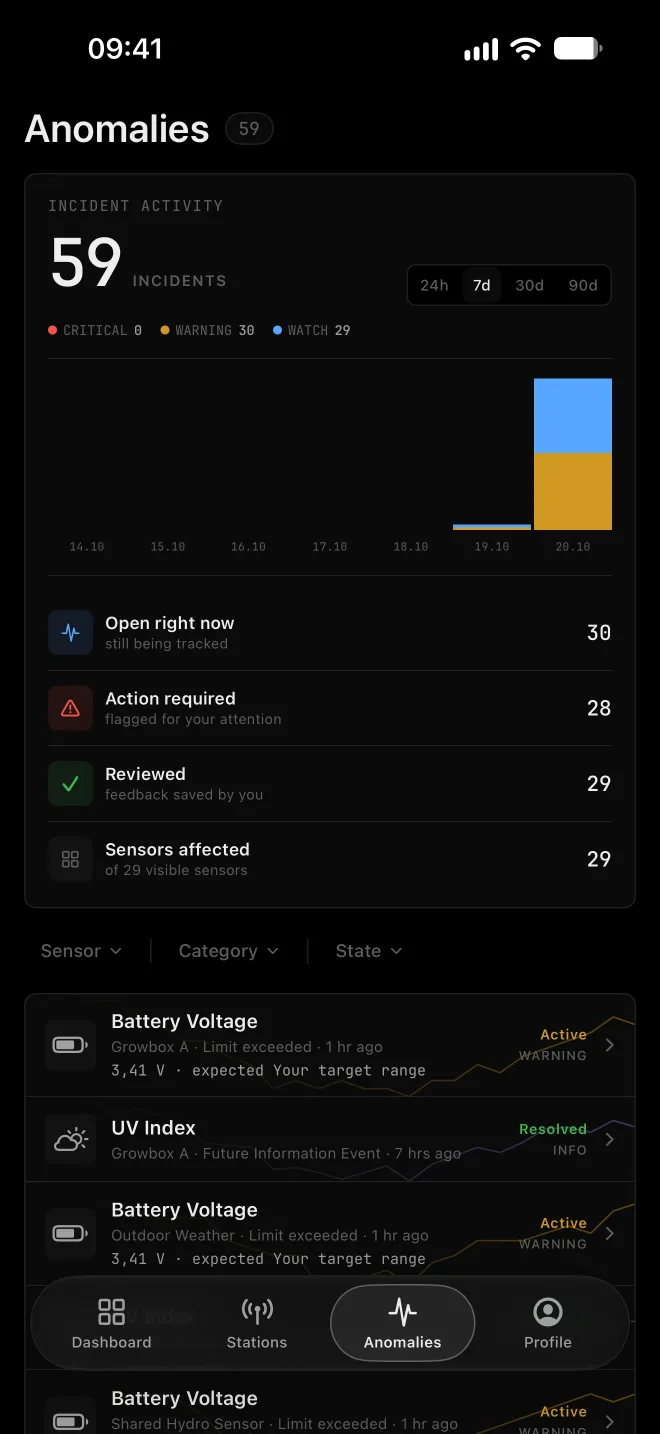Tap the Anomalies tab
Image resolution: width=660 pixels, height=1434 pixels.
click(x=402, y=1323)
